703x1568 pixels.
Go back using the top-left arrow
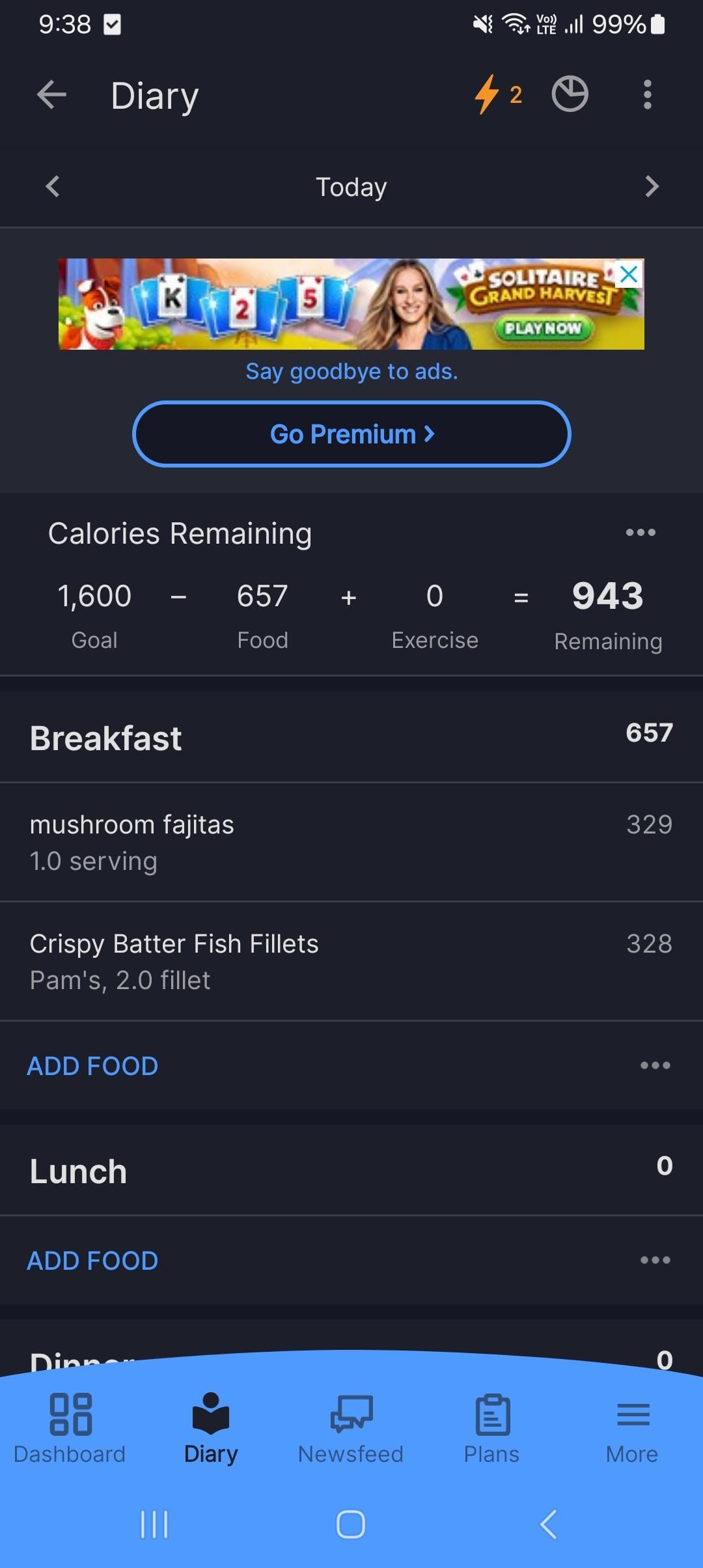[x=52, y=95]
